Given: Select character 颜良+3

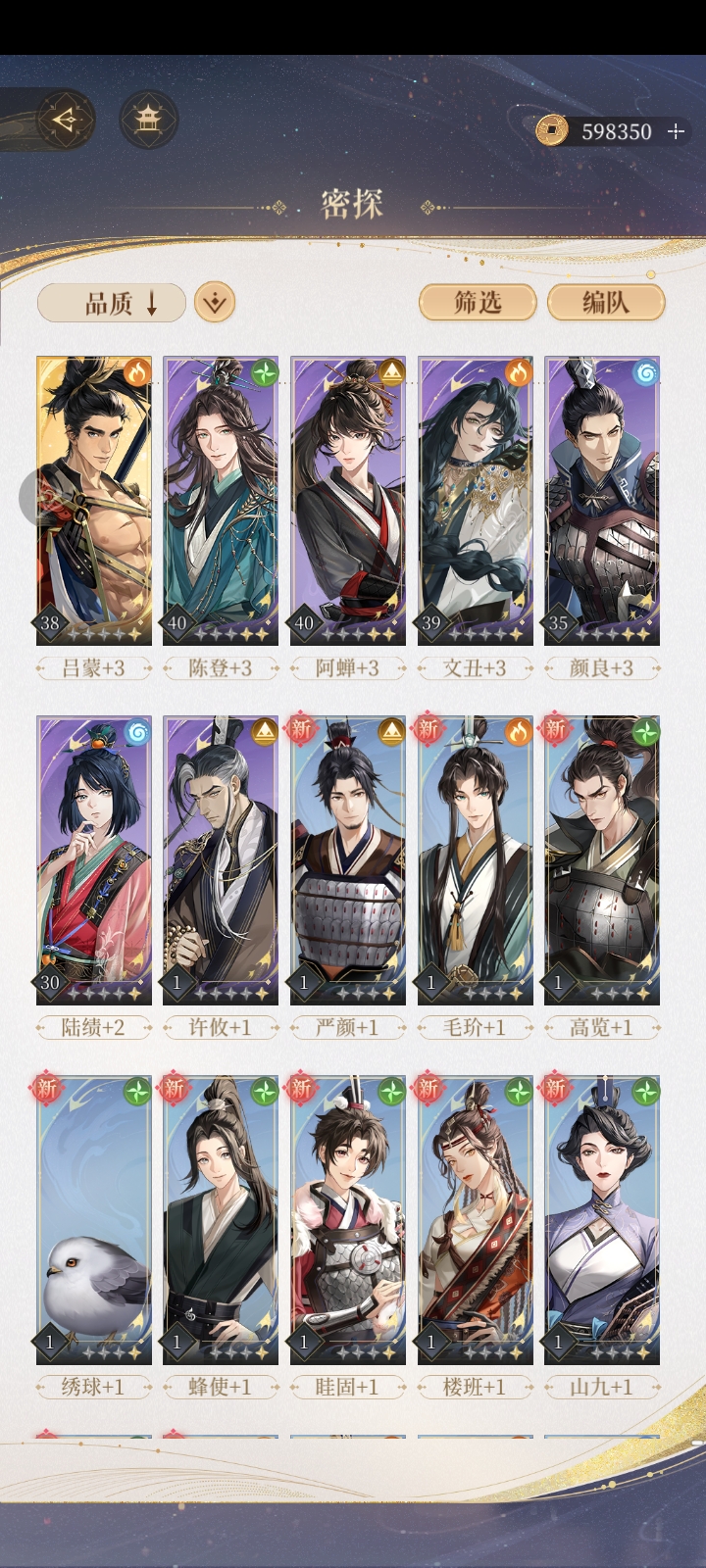Looking at the screenshot, I should (602, 500).
